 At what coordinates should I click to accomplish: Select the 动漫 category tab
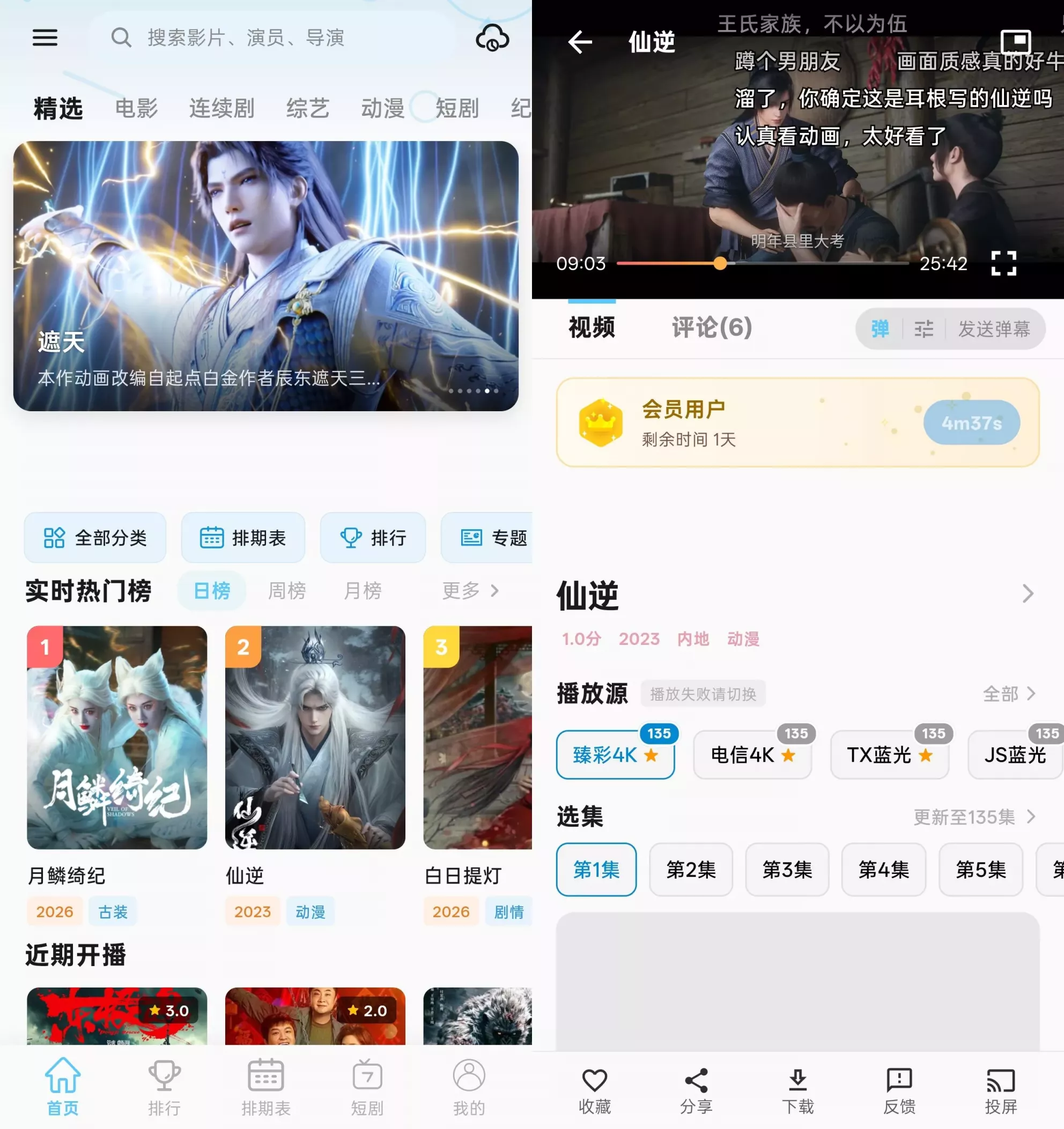click(382, 108)
